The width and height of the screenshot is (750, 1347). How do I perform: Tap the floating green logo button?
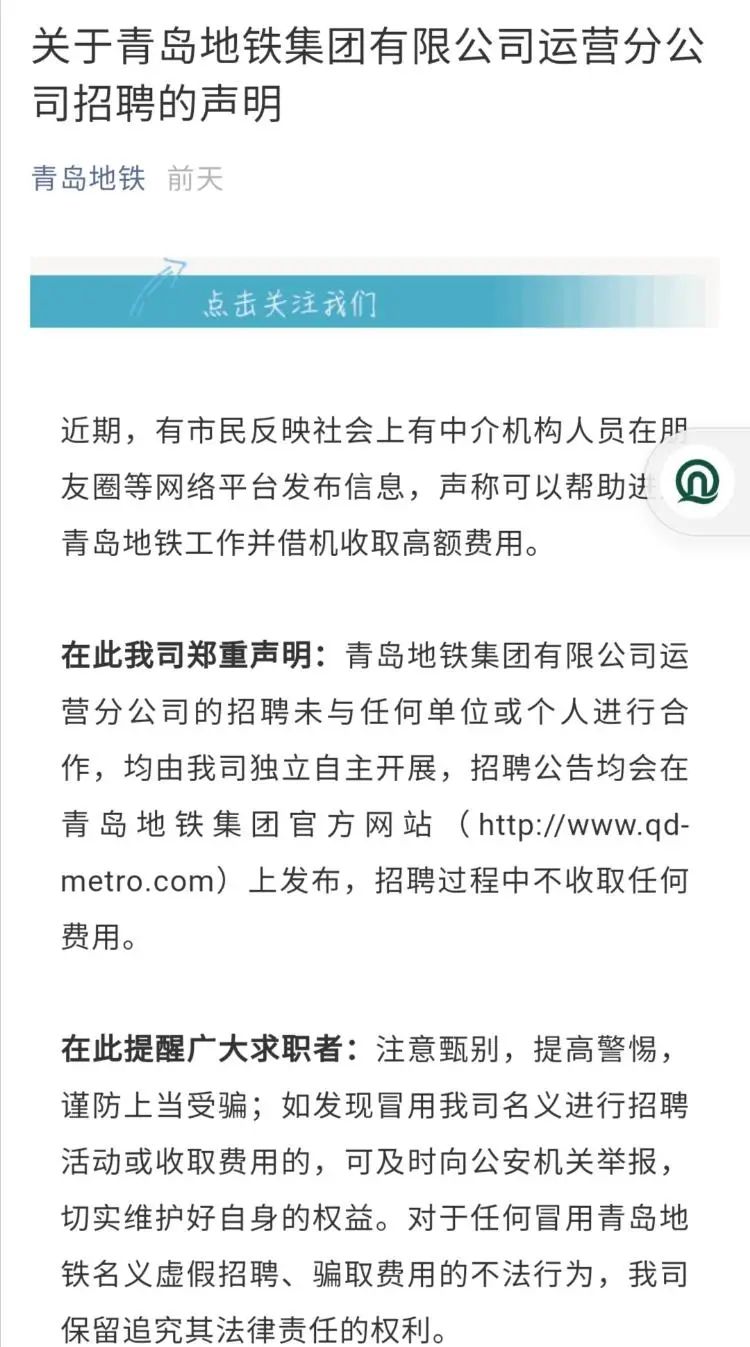[x=697, y=483]
